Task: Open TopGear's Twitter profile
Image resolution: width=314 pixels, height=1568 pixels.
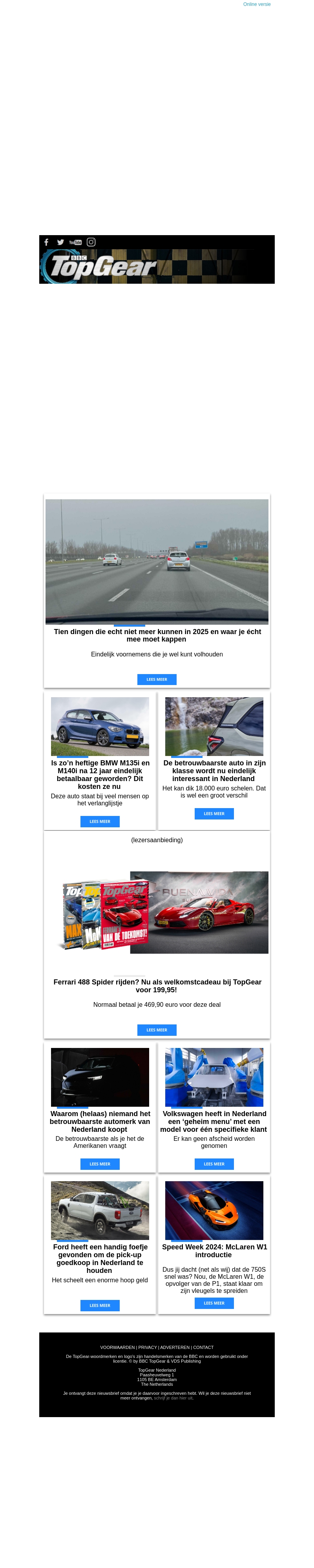Action: 60,242
